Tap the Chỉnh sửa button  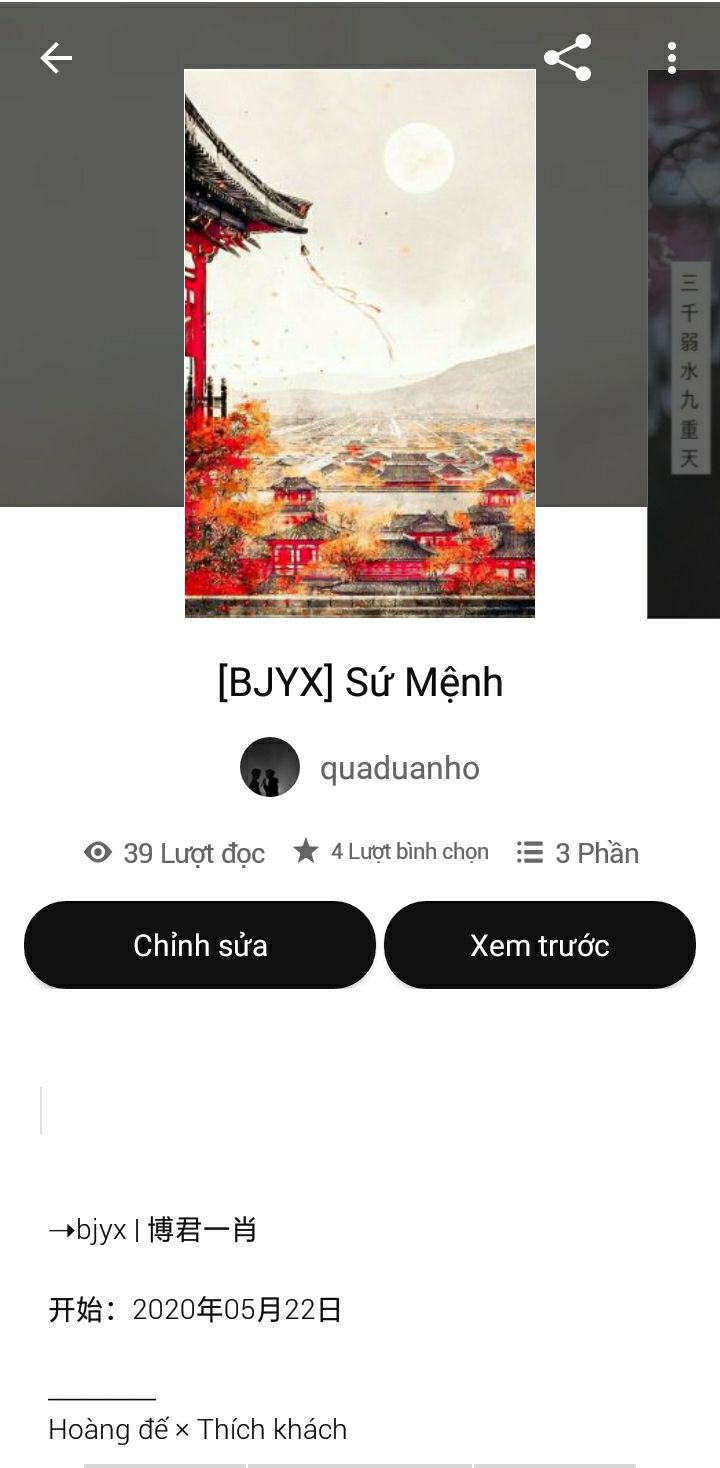(x=200, y=945)
